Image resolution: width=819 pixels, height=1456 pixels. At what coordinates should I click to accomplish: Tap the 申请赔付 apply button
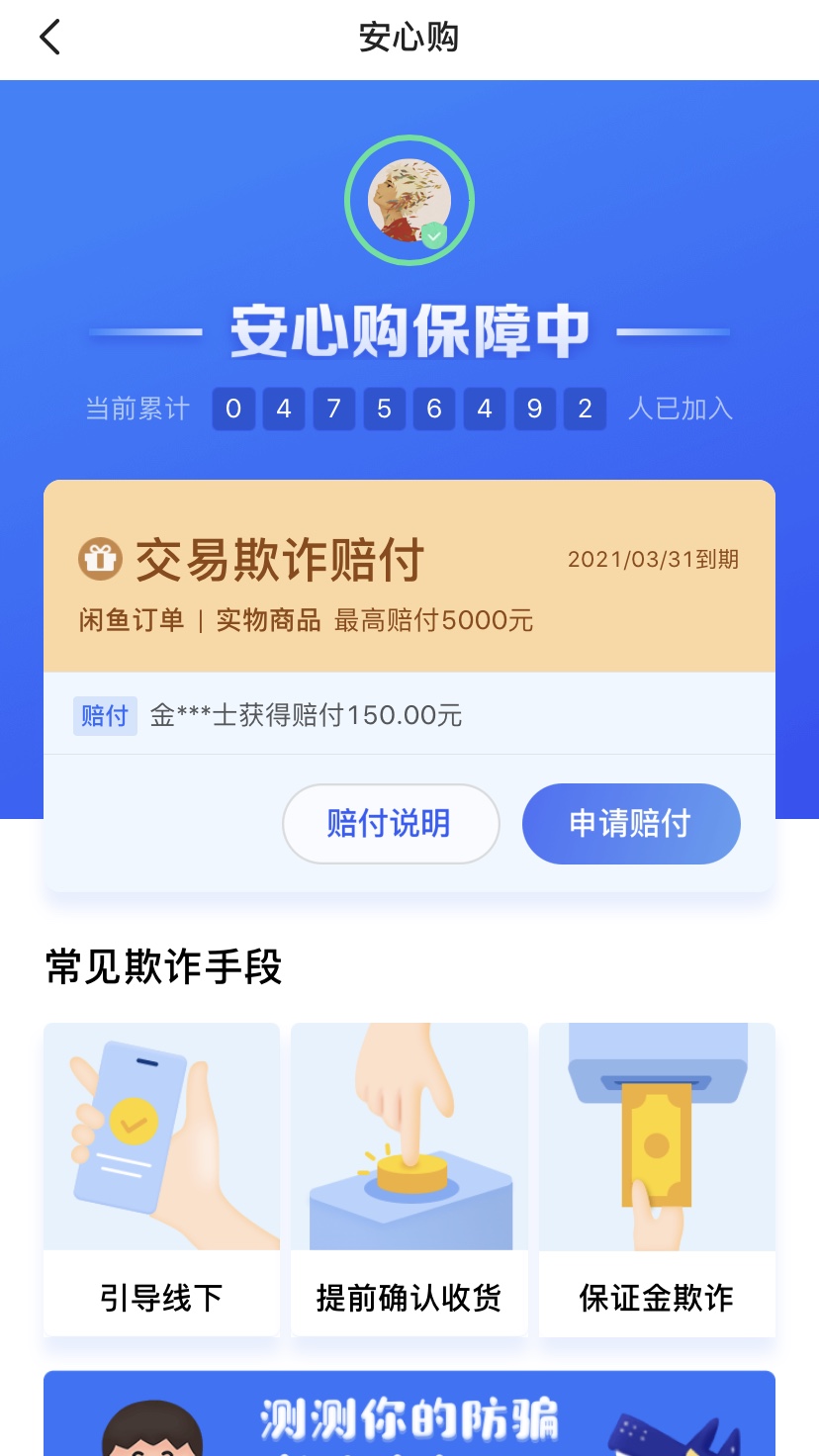(x=631, y=823)
